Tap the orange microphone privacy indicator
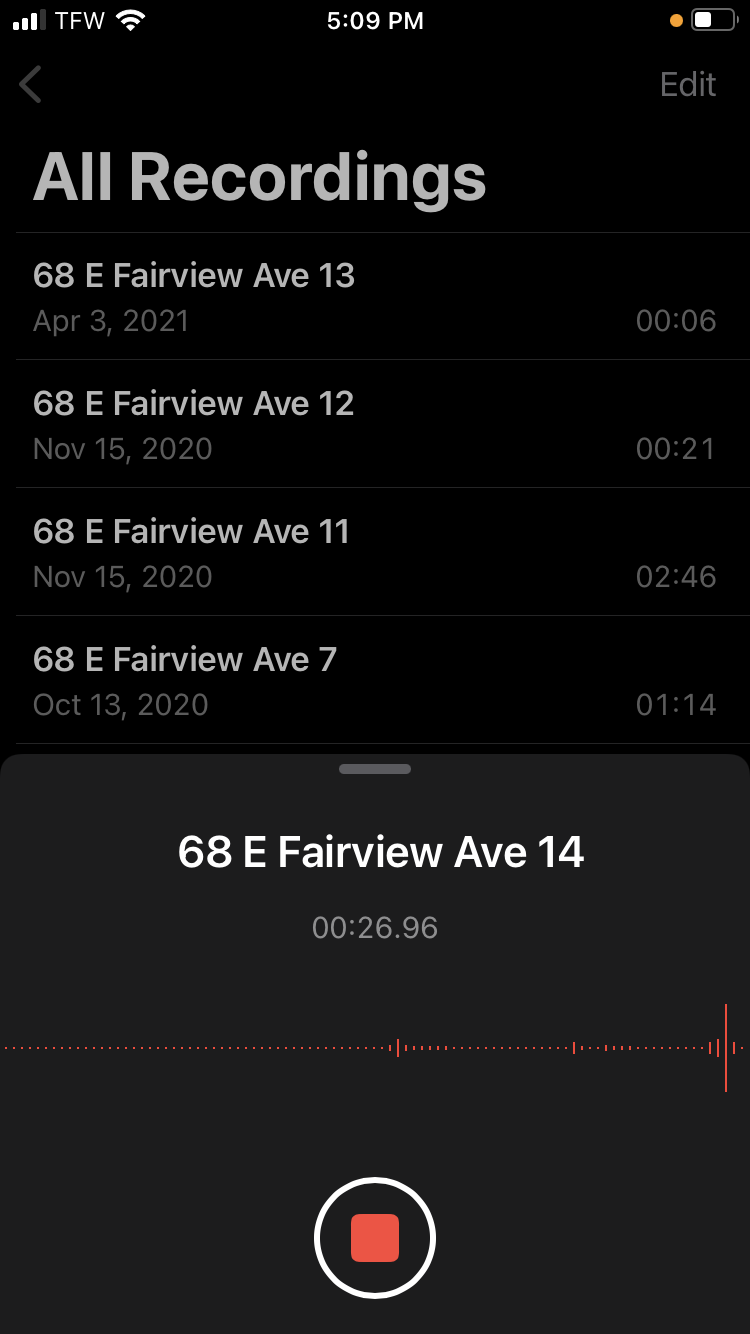The height and width of the screenshot is (1334, 750). 677,20
